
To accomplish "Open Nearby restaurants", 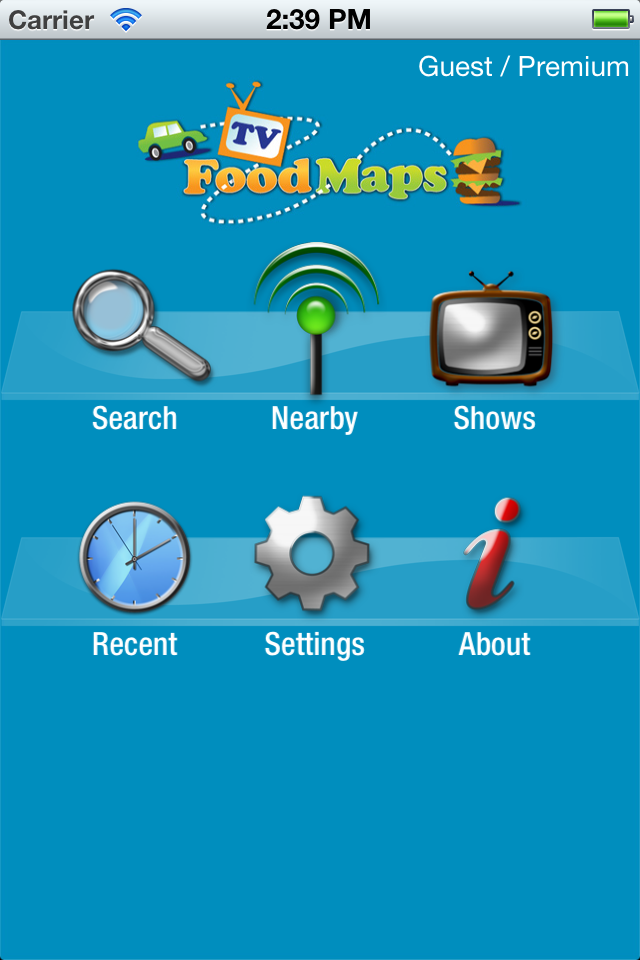I will (x=316, y=320).
